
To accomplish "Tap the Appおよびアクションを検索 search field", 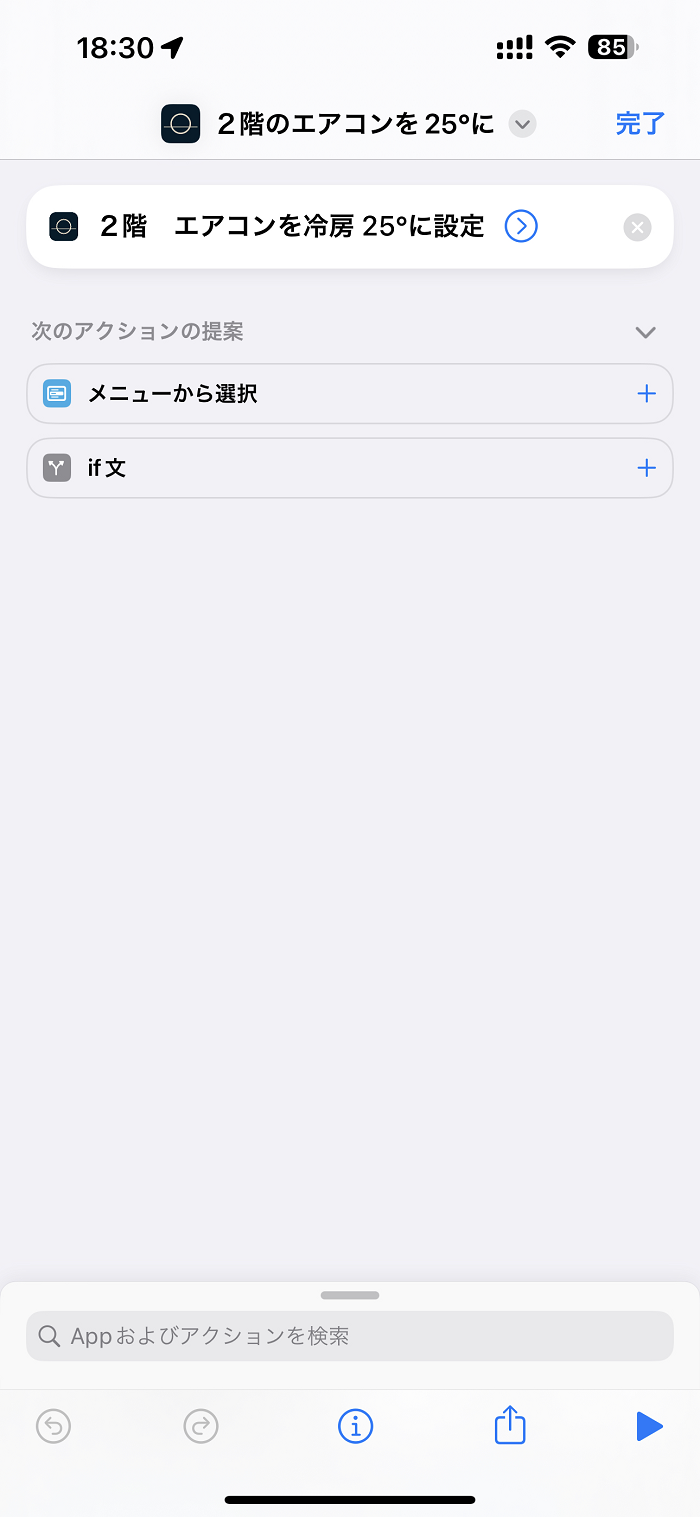I will [350, 1336].
